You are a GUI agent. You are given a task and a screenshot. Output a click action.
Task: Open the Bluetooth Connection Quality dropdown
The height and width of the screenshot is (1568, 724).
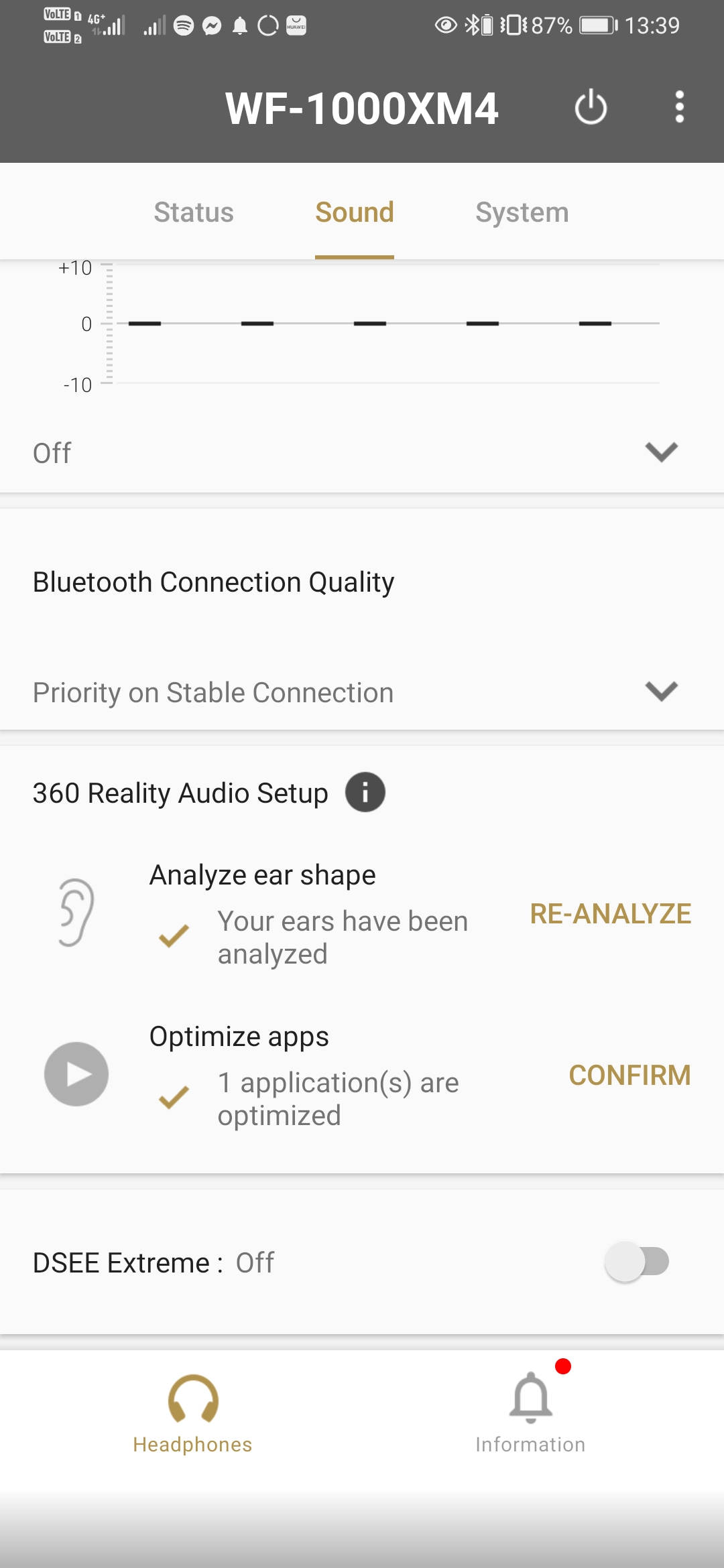coord(661,692)
